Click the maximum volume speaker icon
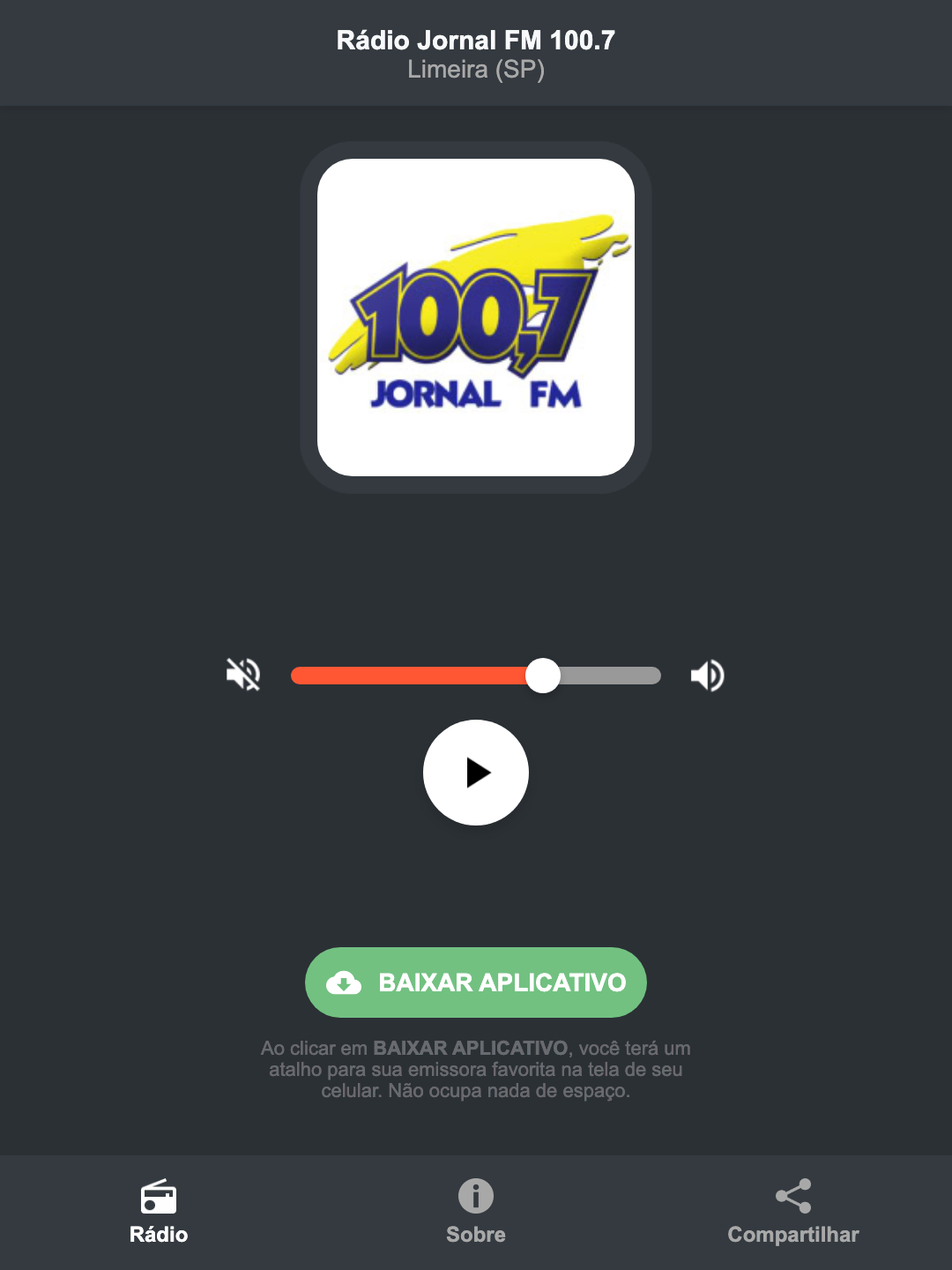Screen dimensions: 952x1270 pyautogui.click(x=706, y=675)
